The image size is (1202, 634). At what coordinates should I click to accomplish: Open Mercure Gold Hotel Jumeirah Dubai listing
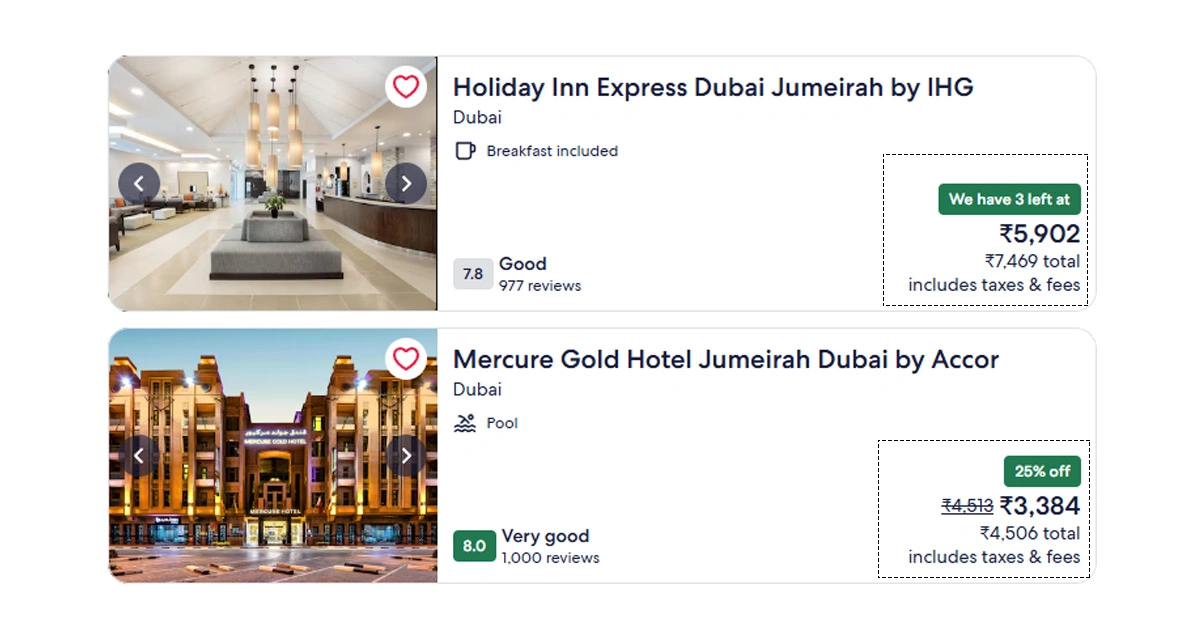[x=725, y=360]
